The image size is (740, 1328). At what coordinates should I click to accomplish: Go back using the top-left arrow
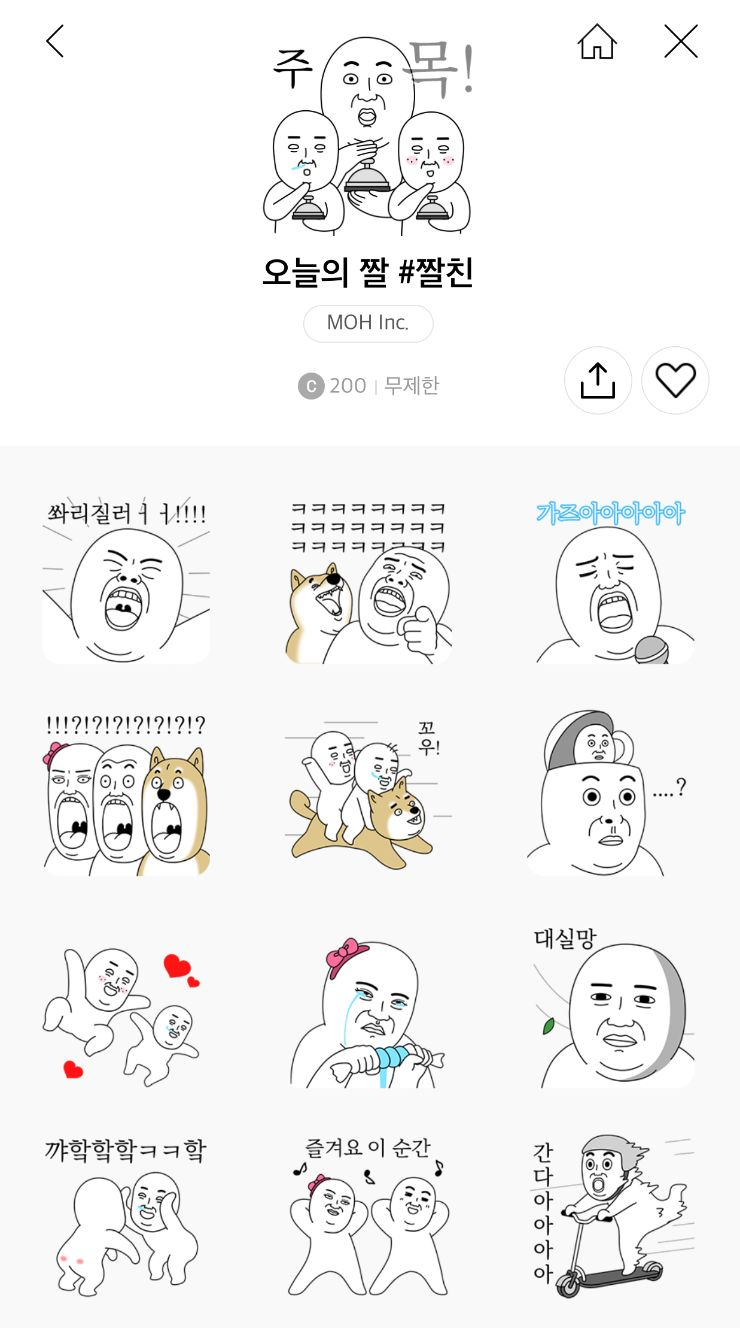(55, 42)
